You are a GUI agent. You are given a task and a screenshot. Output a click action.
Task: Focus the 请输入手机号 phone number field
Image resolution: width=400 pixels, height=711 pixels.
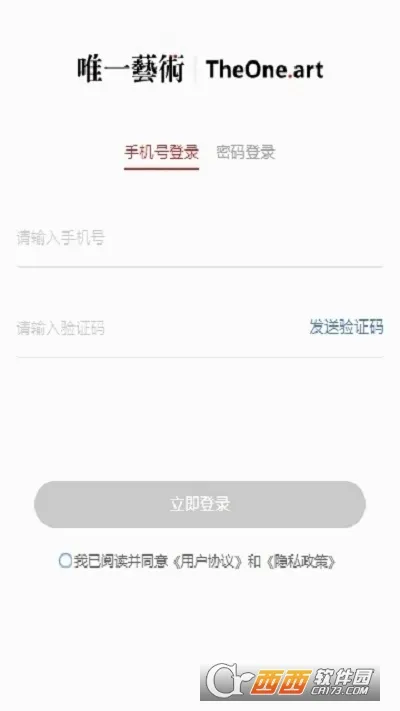(x=200, y=238)
